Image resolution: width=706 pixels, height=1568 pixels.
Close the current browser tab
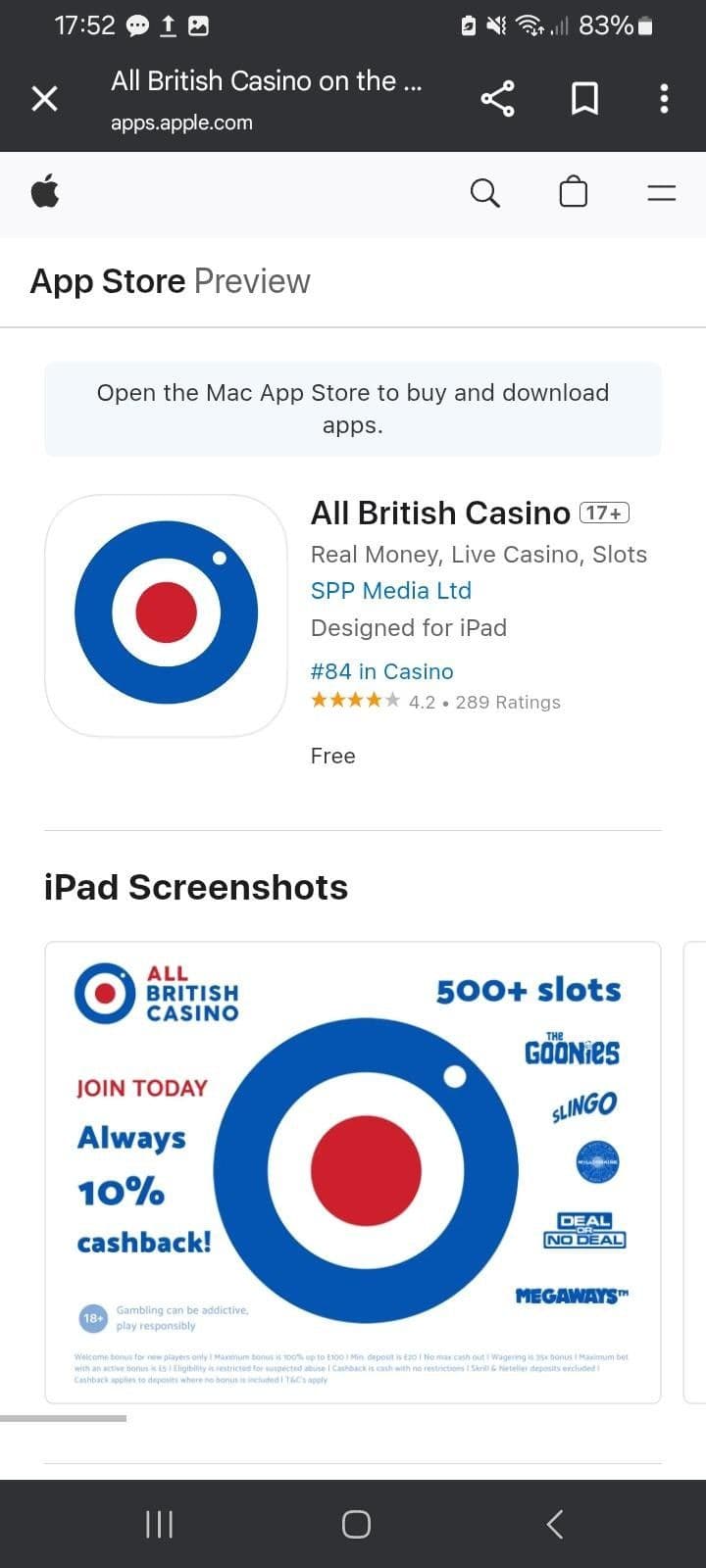pyautogui.click(x=44, y=98)
